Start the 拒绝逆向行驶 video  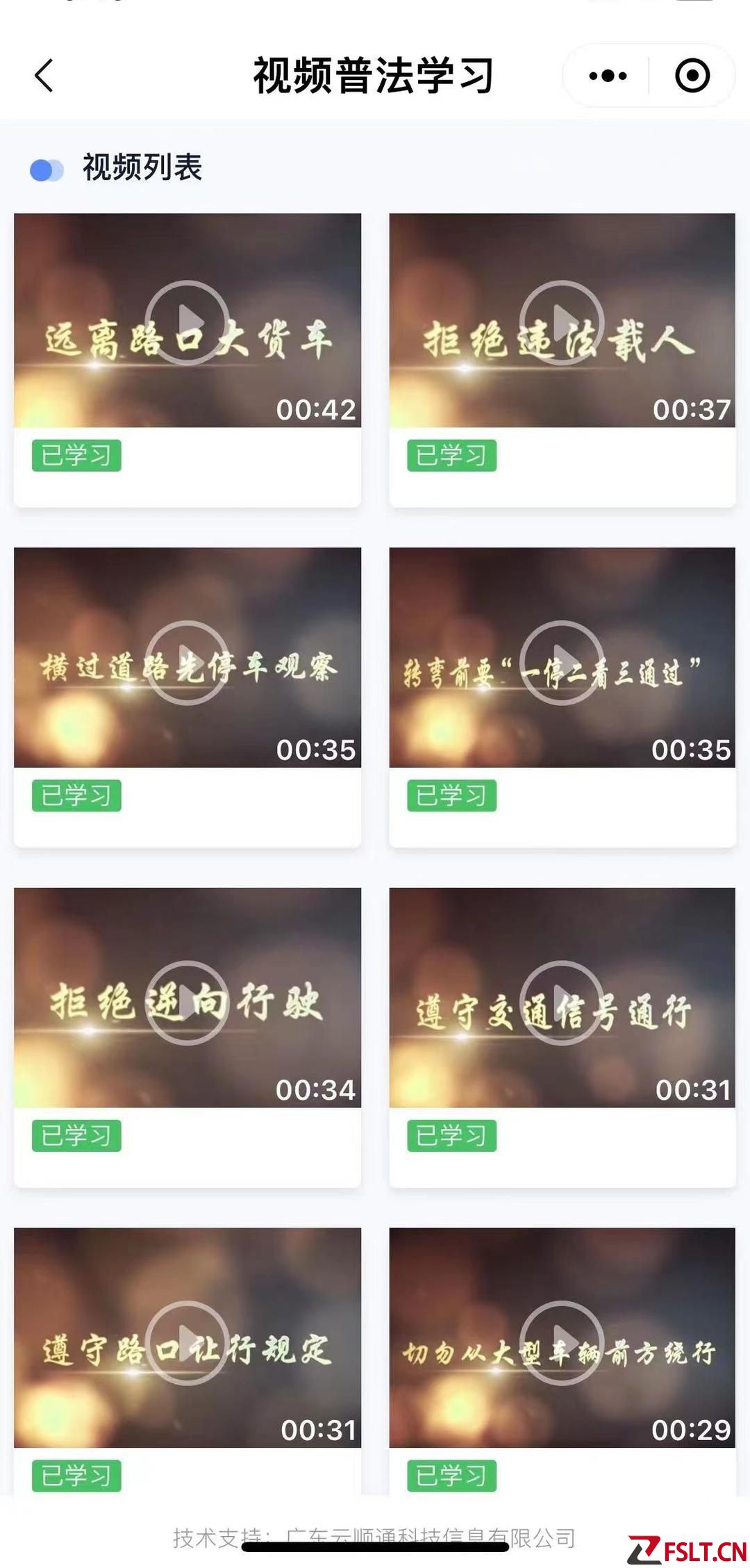(x=187, y=1002)
